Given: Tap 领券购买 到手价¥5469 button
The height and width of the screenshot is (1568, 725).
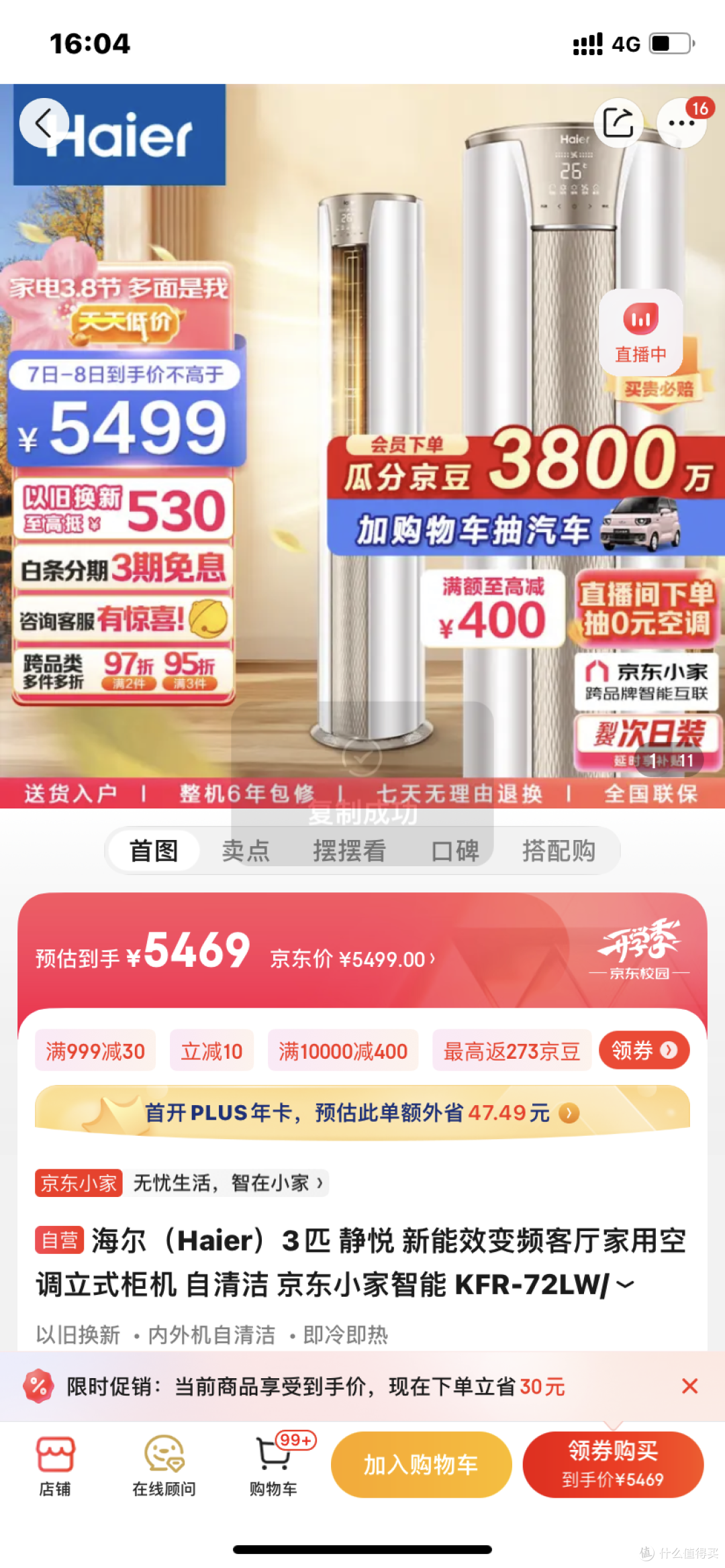Looking at the screenshot, I should pyautogui.click(x=613, y=1465).
